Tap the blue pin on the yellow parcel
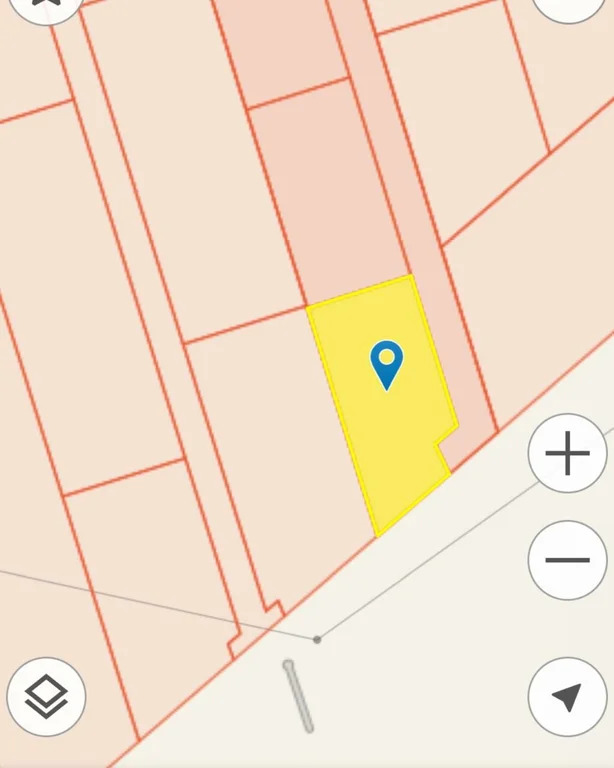 click(386, 364)
